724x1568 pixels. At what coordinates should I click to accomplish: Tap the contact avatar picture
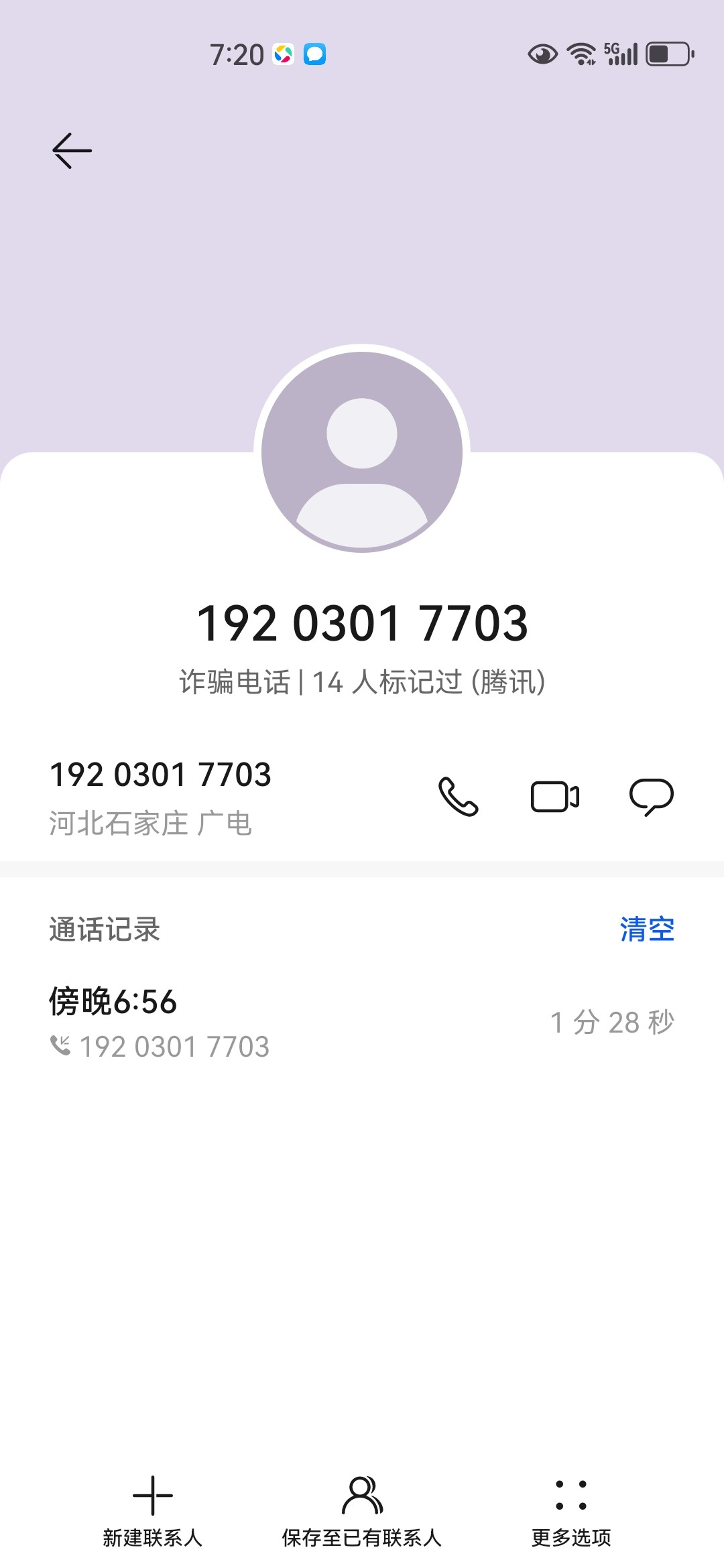tap(362, 449)
